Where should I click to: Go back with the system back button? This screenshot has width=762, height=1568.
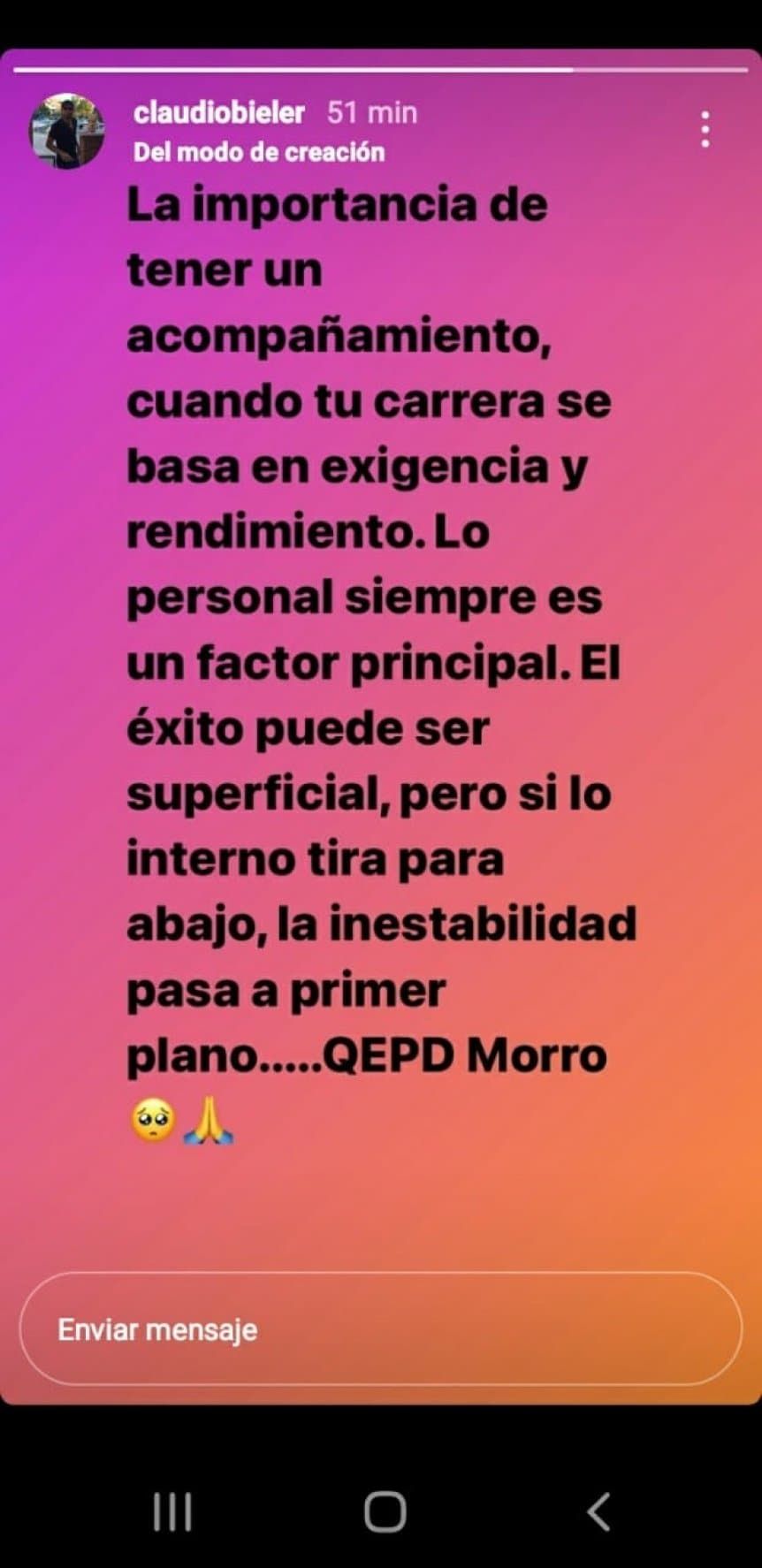[598, 1511]
